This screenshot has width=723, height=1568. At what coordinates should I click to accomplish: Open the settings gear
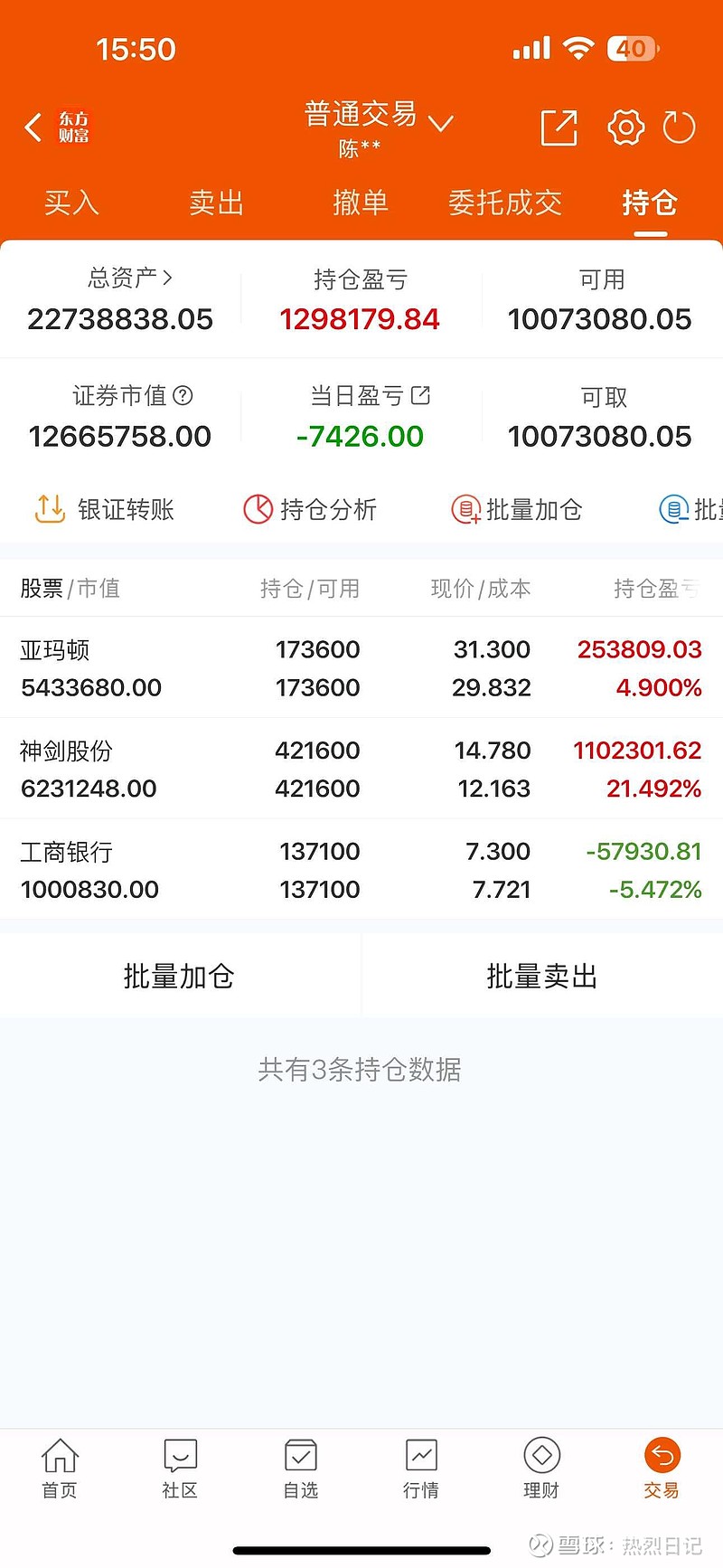click(x=625, y=128)
